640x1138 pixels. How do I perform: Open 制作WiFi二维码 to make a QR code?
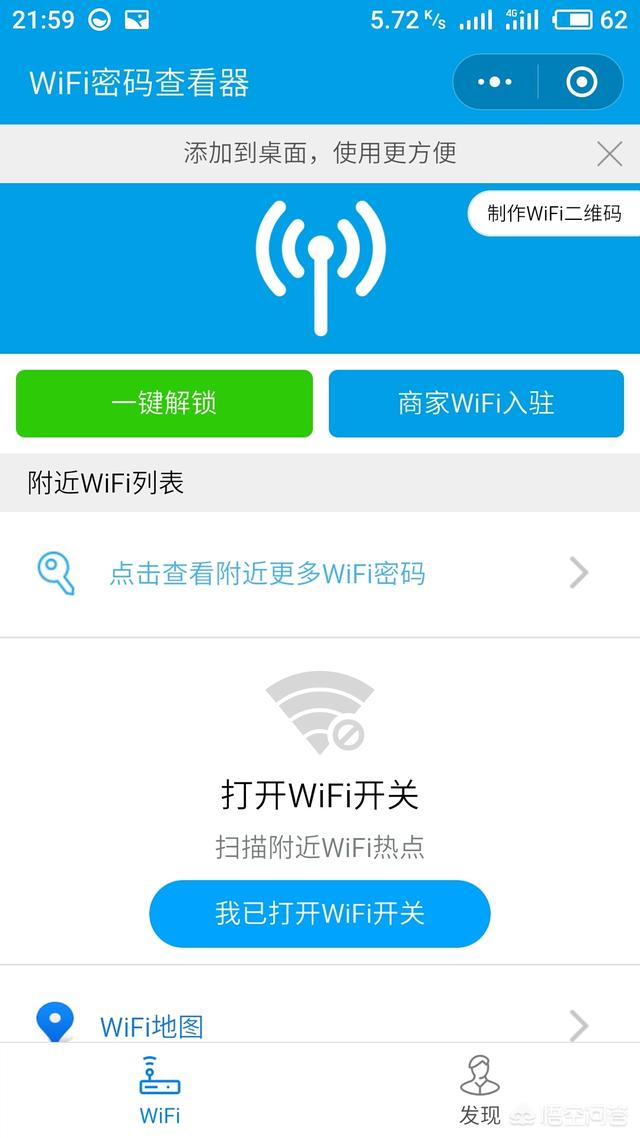pos(554,213)
